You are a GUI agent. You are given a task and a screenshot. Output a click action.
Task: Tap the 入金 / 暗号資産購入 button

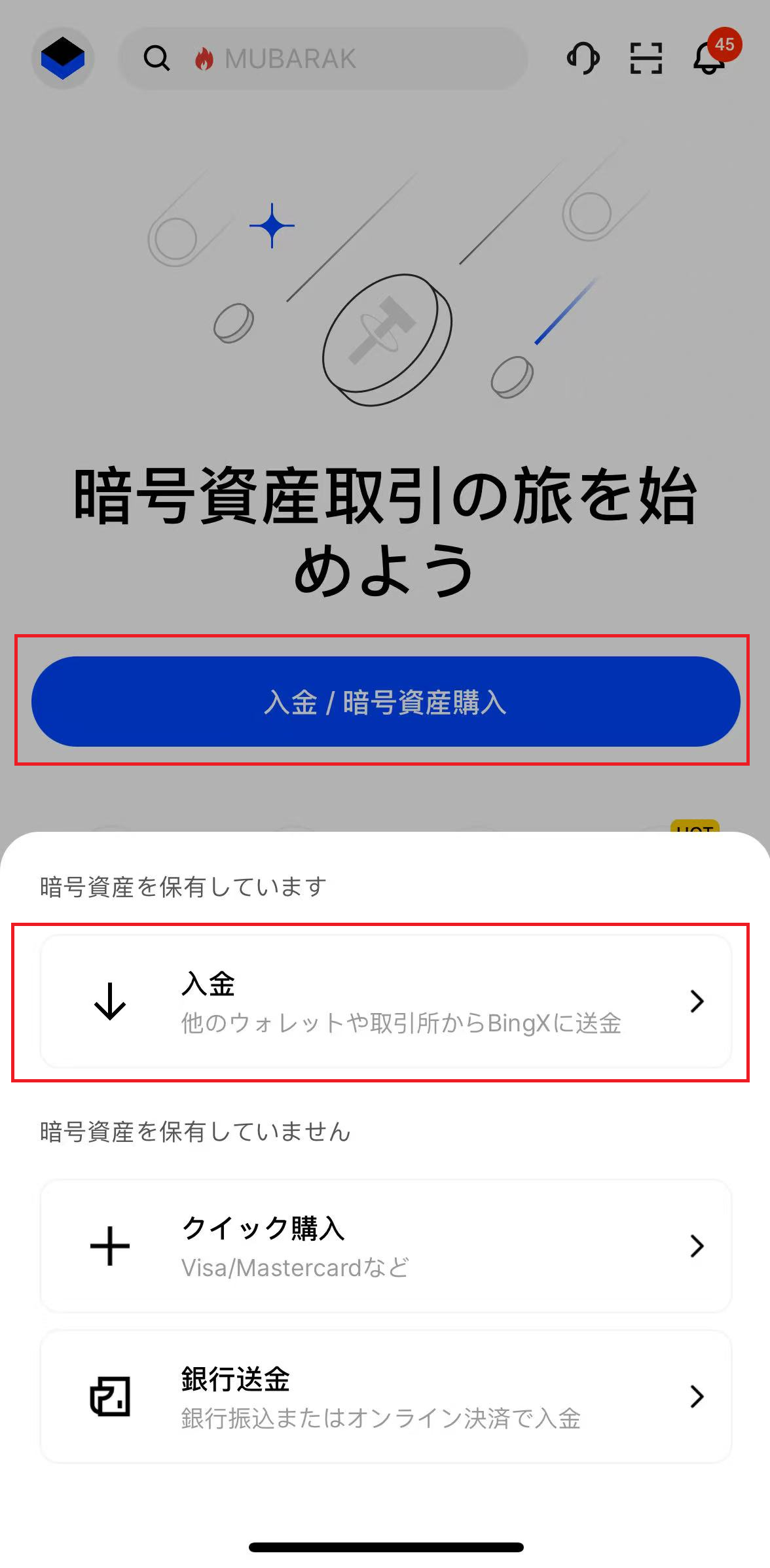tap(385, 702)
